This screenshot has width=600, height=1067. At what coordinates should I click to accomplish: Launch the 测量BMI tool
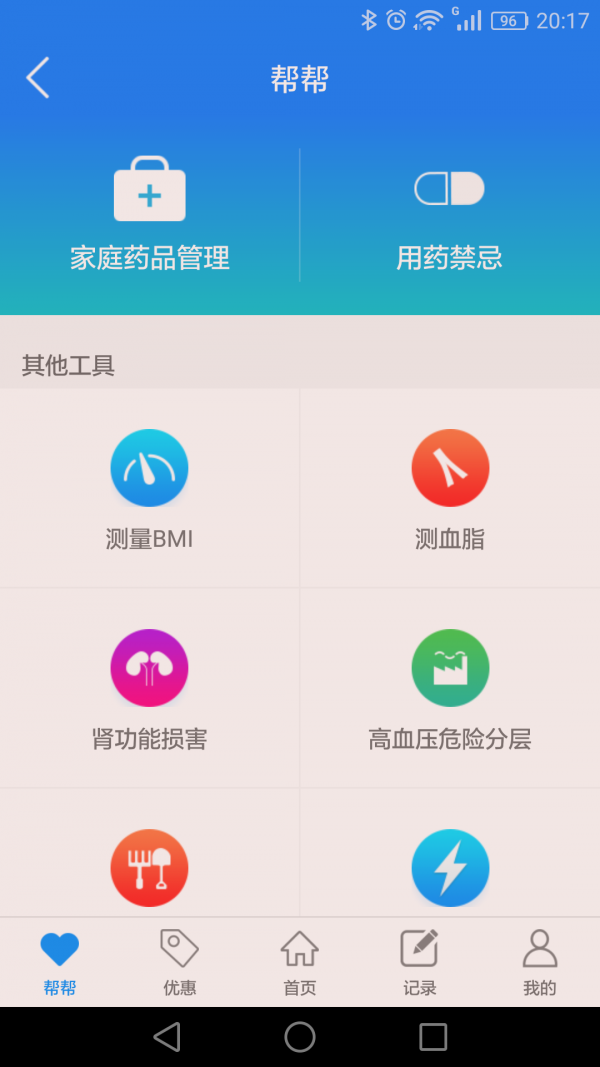(x=149, y=490)
